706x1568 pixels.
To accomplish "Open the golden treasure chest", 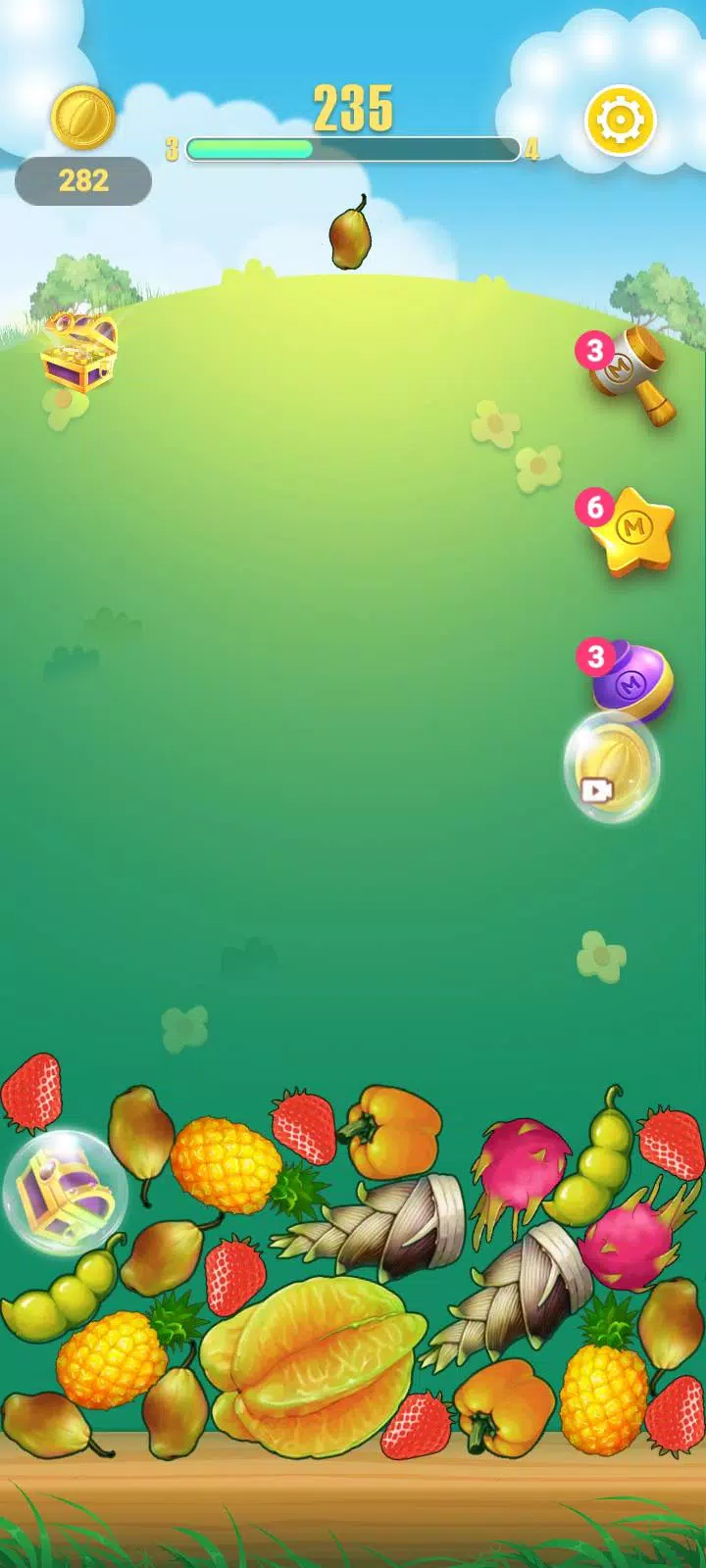I will click(78, 353).
